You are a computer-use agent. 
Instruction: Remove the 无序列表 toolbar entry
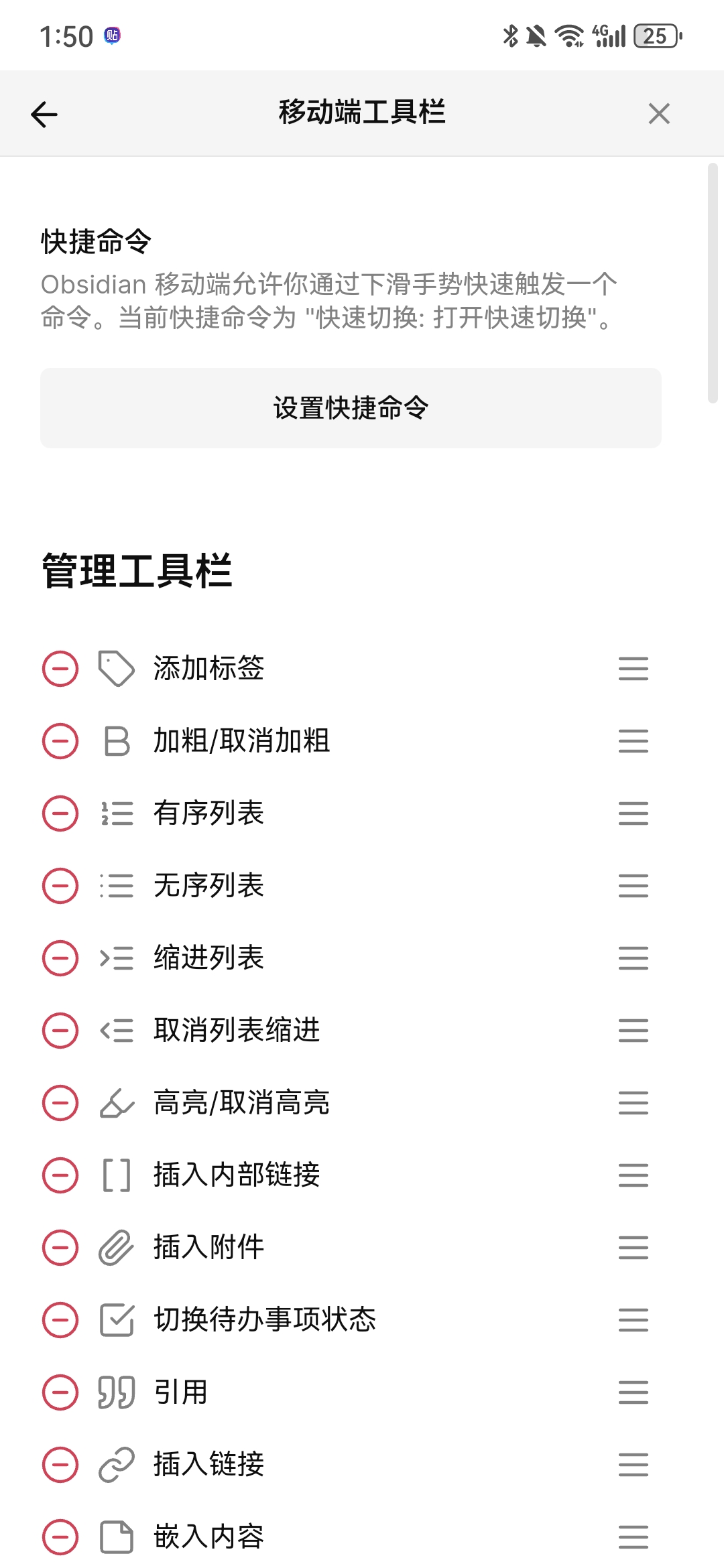click(x=60, y=886)
